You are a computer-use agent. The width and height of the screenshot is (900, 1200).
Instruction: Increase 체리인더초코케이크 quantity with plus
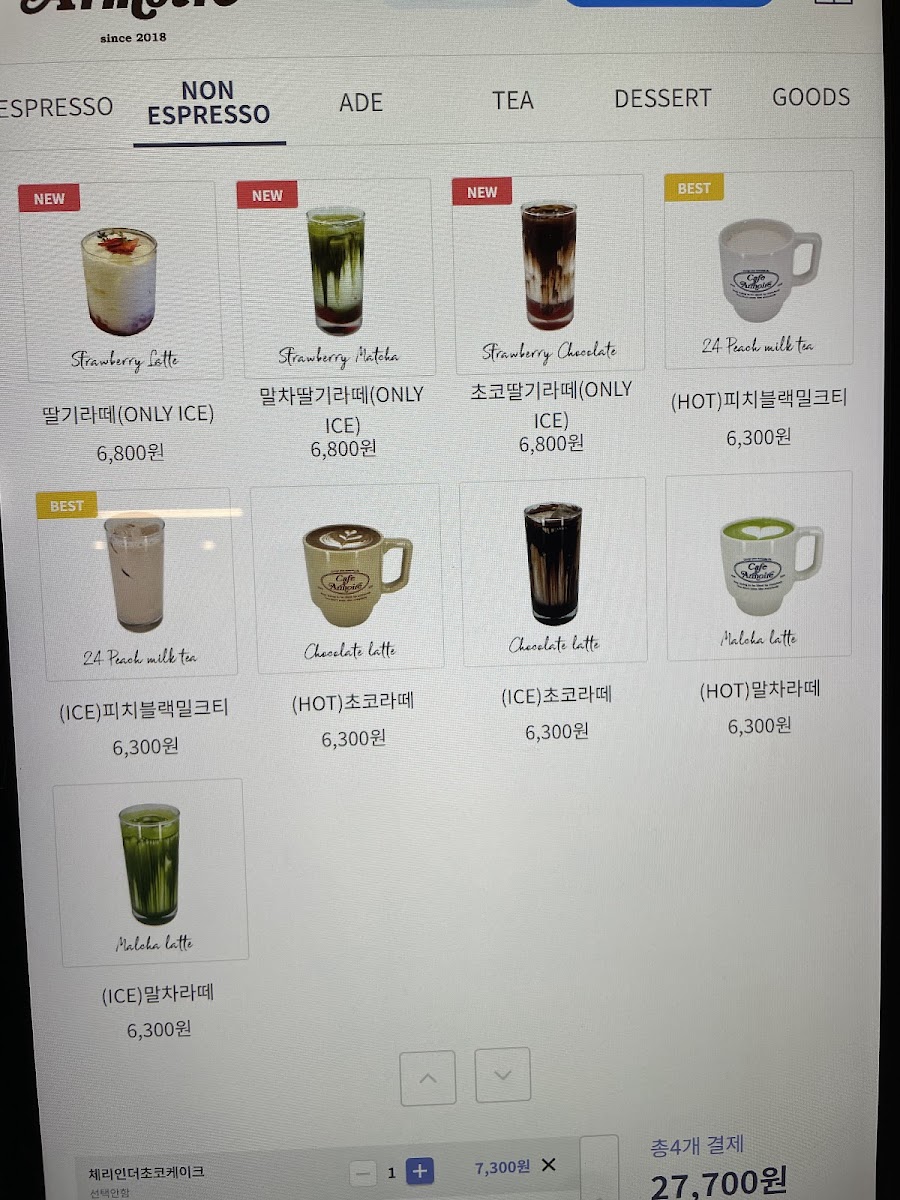pyautogui.click(x=421, y=1171)
